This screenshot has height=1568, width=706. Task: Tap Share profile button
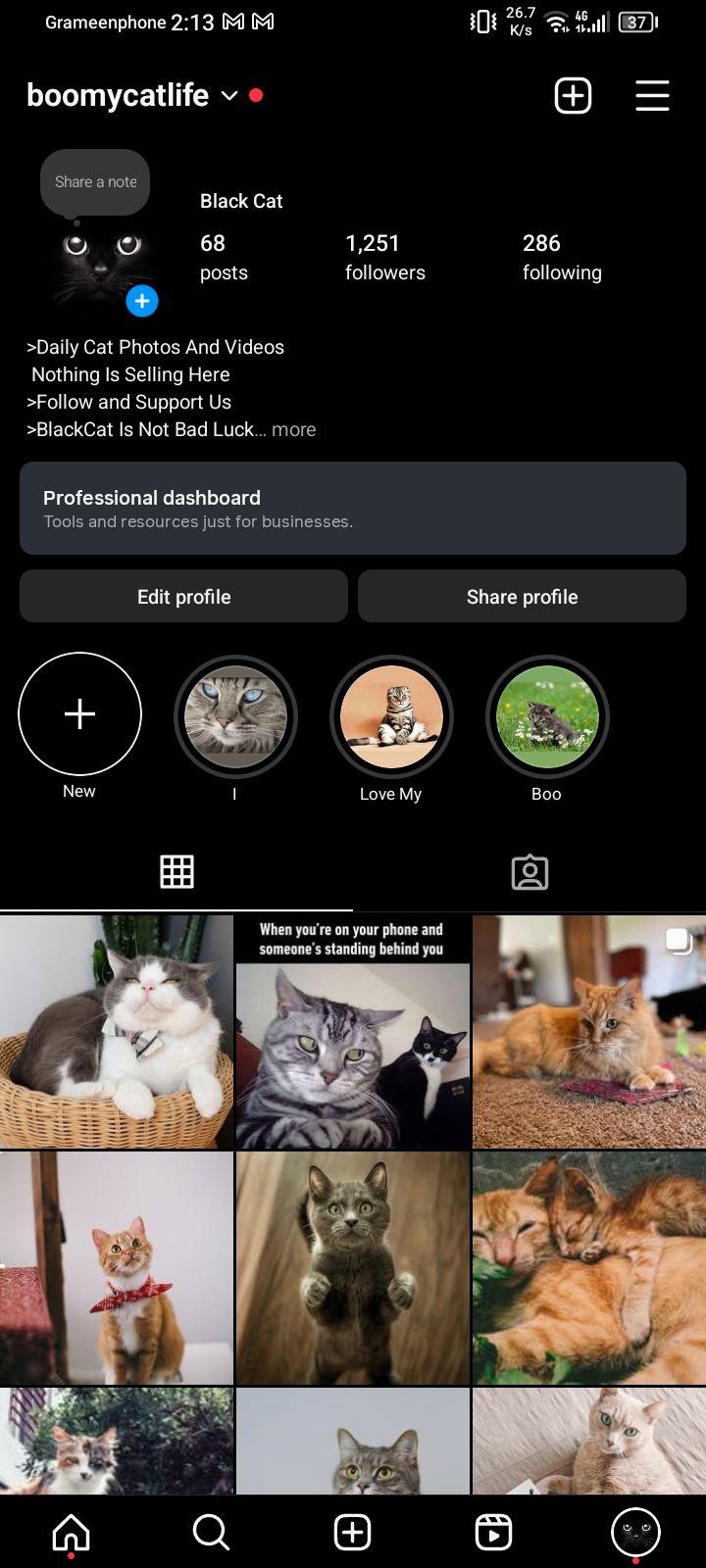[522, 596]
